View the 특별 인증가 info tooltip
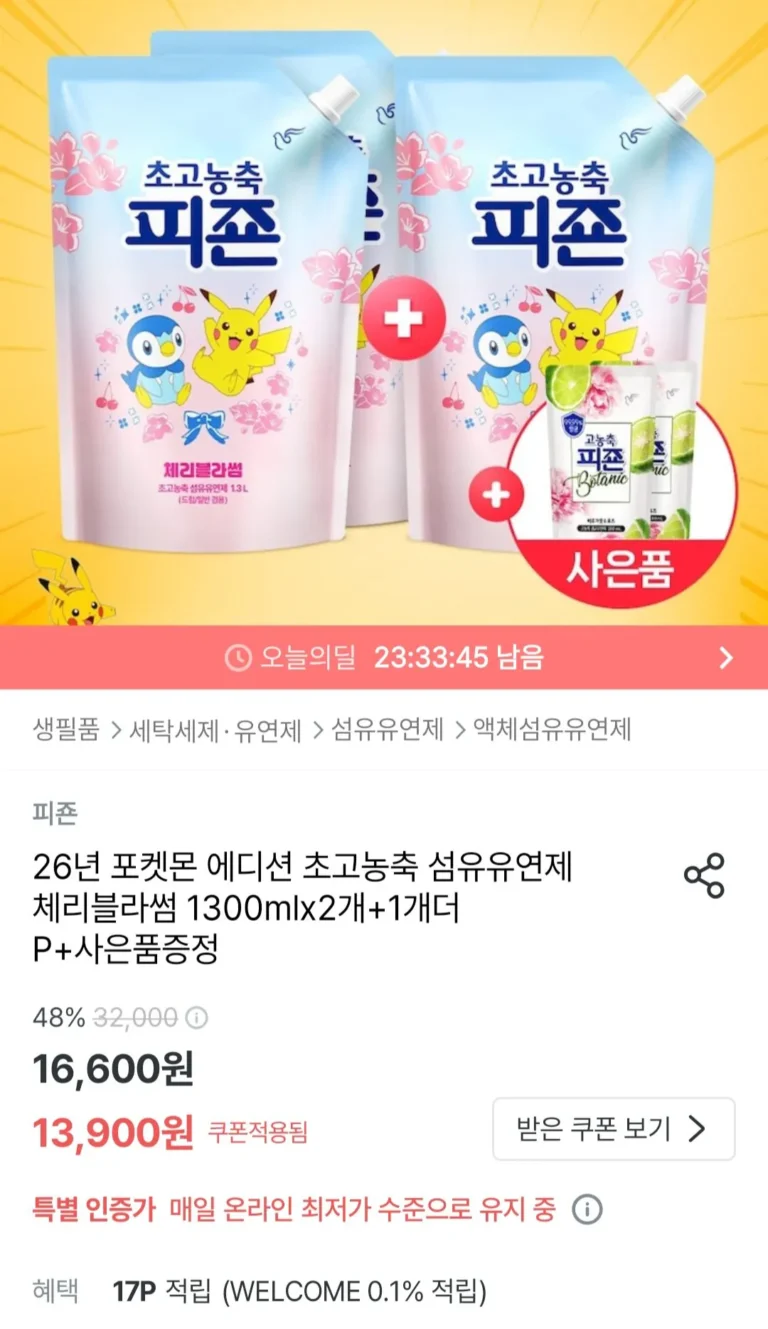 pos(587,1209)
